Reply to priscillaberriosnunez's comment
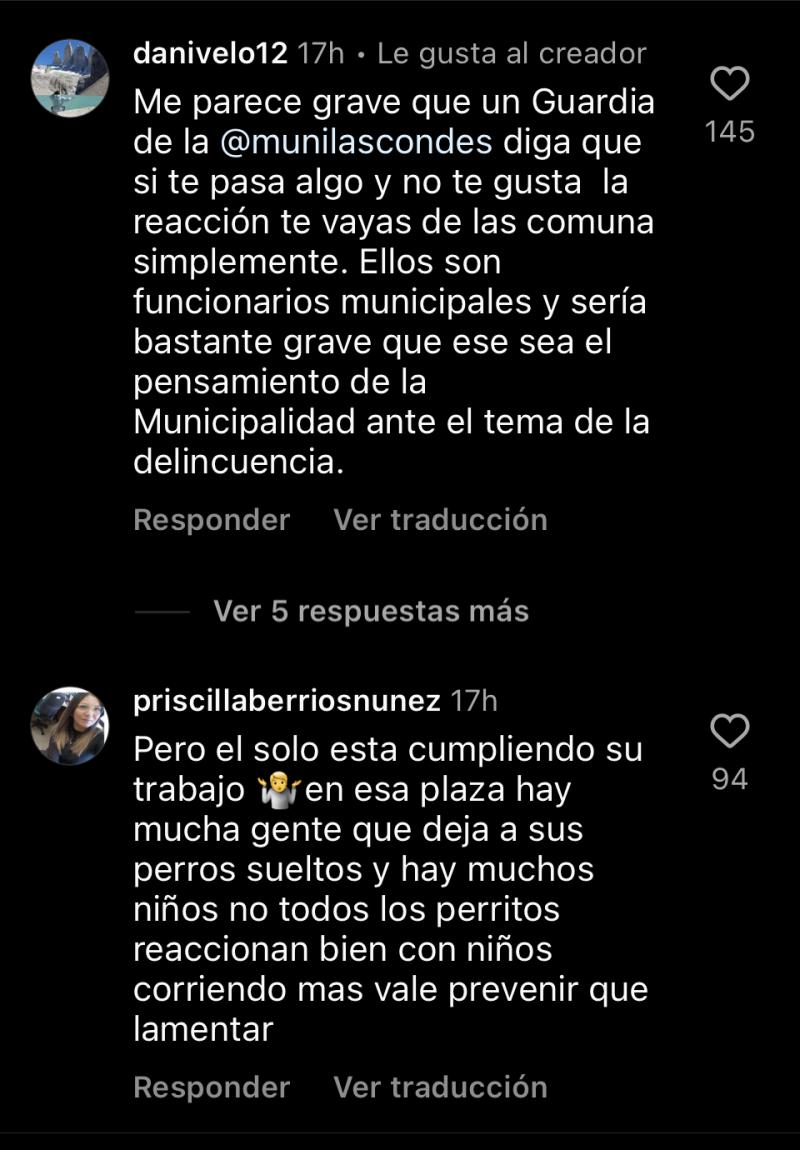This screenshot has width=800, height=1150. click(211, 1087)
